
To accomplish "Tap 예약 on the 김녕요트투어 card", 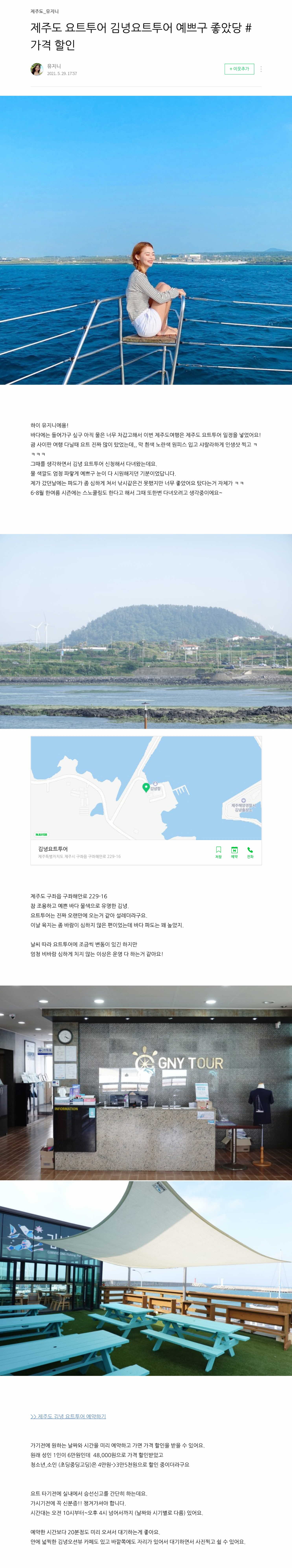I will [234, 852].
